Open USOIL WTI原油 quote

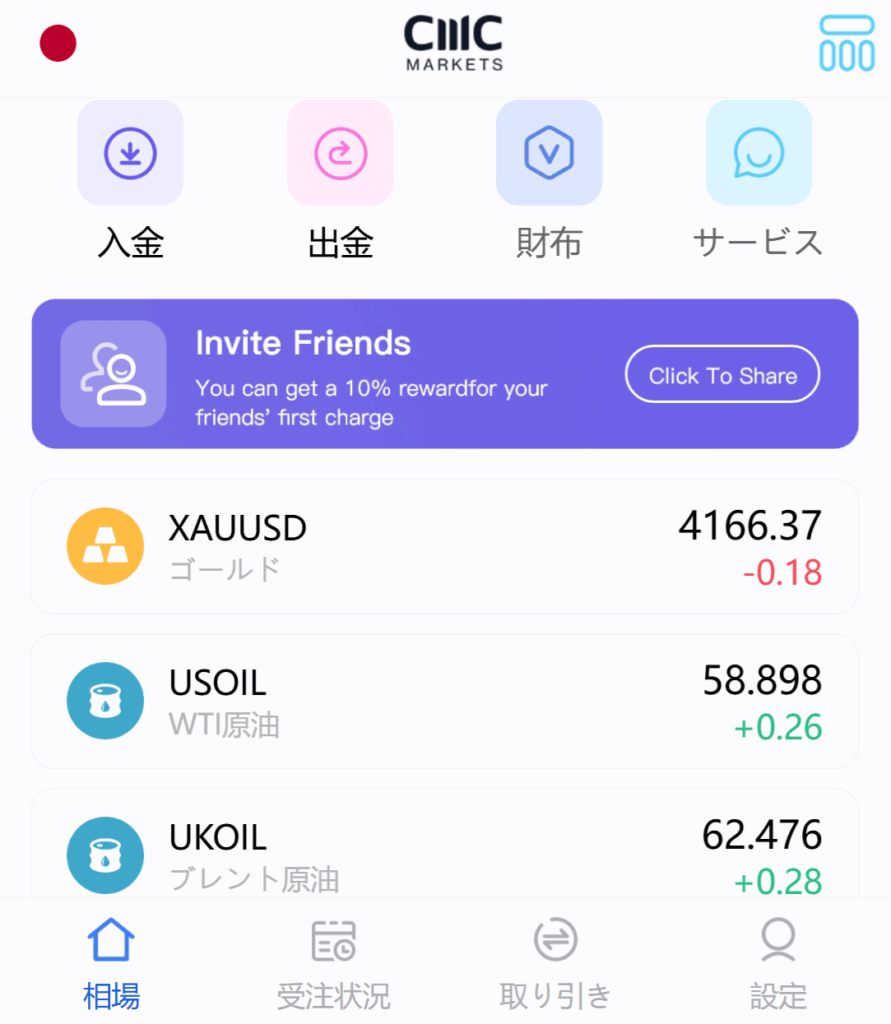pyautogui.click(x=444, y=701)
